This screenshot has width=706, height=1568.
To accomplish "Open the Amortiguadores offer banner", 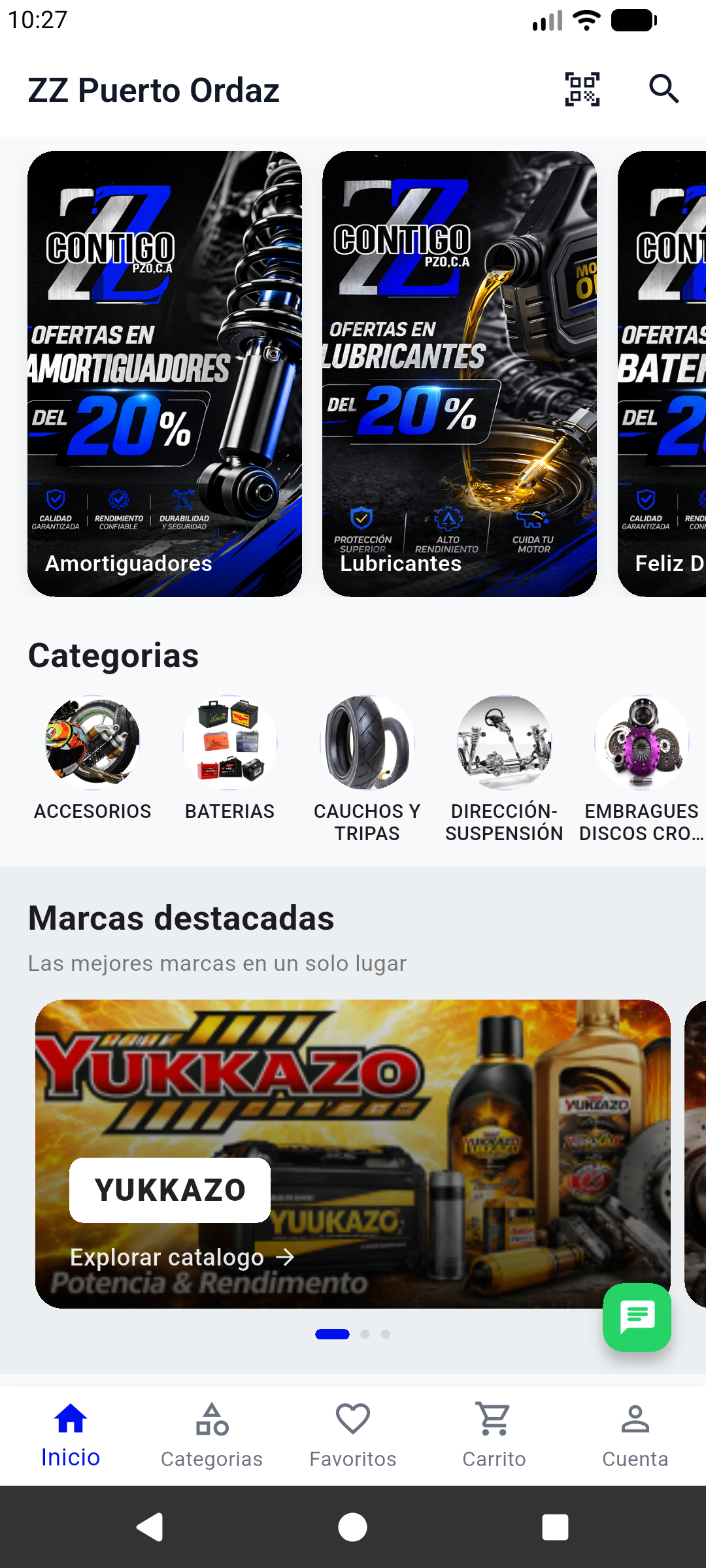I will 165,374.
